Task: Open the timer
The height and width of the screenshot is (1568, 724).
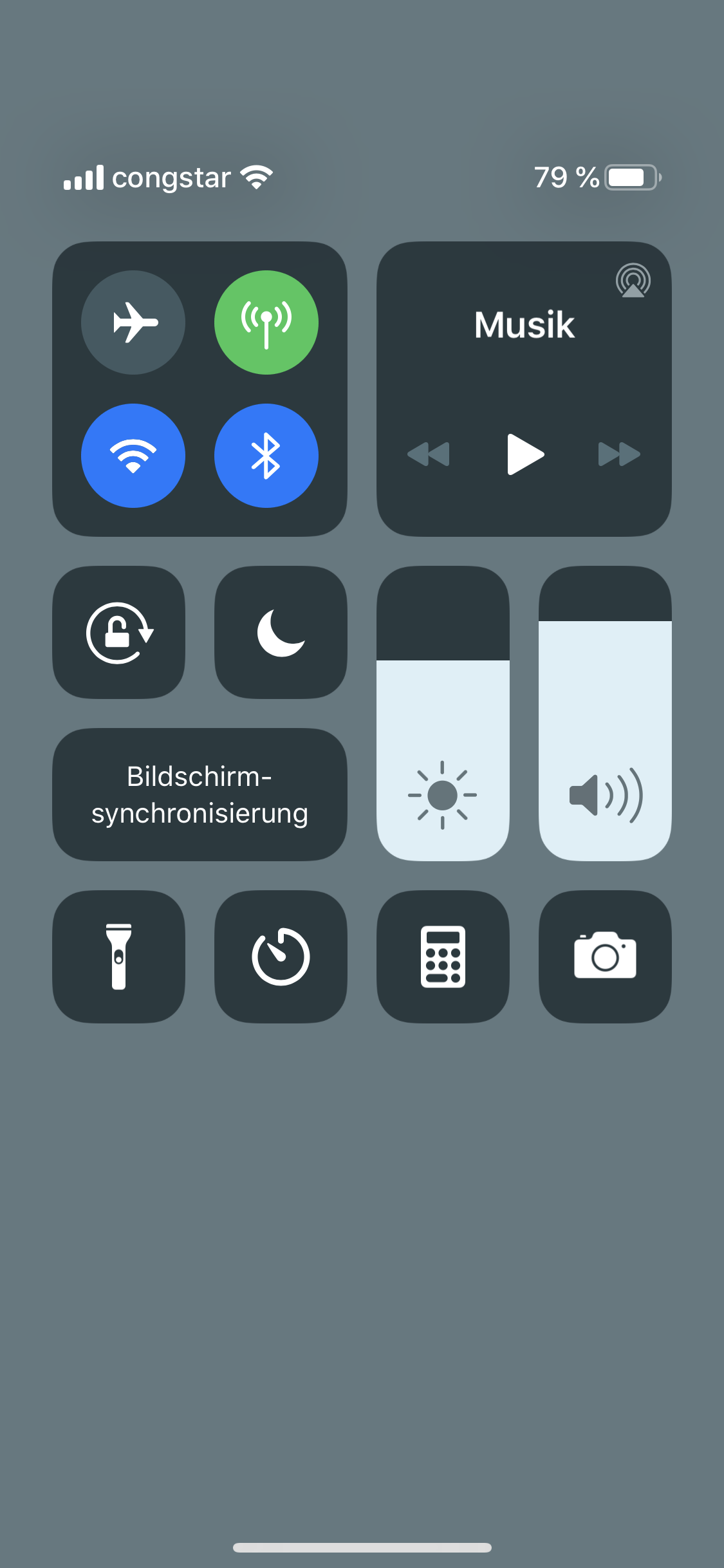Action: point(281,957)
